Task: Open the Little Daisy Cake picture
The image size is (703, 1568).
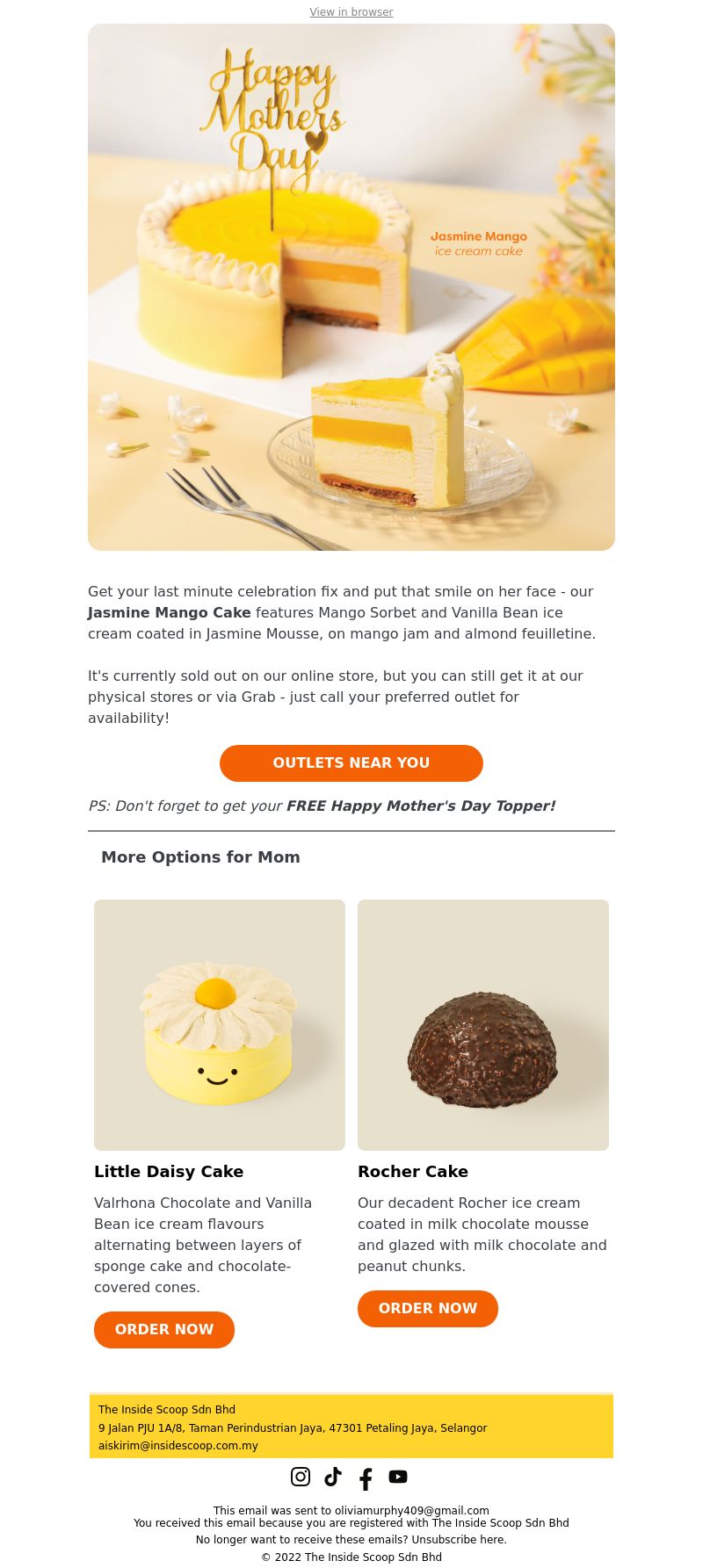Action: pos(220,1025)
